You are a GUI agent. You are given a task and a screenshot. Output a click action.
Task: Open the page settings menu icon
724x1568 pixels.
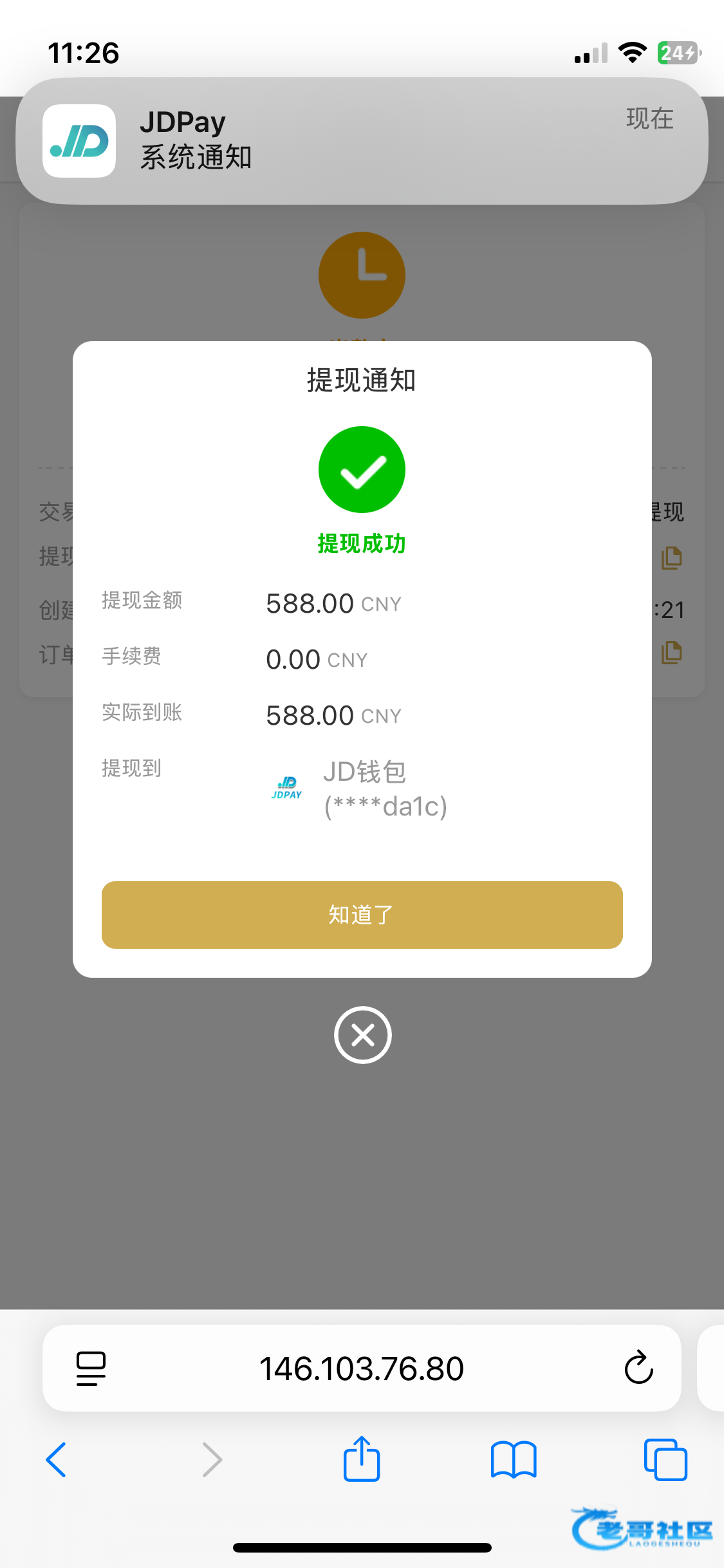(x=91, y=1368)
